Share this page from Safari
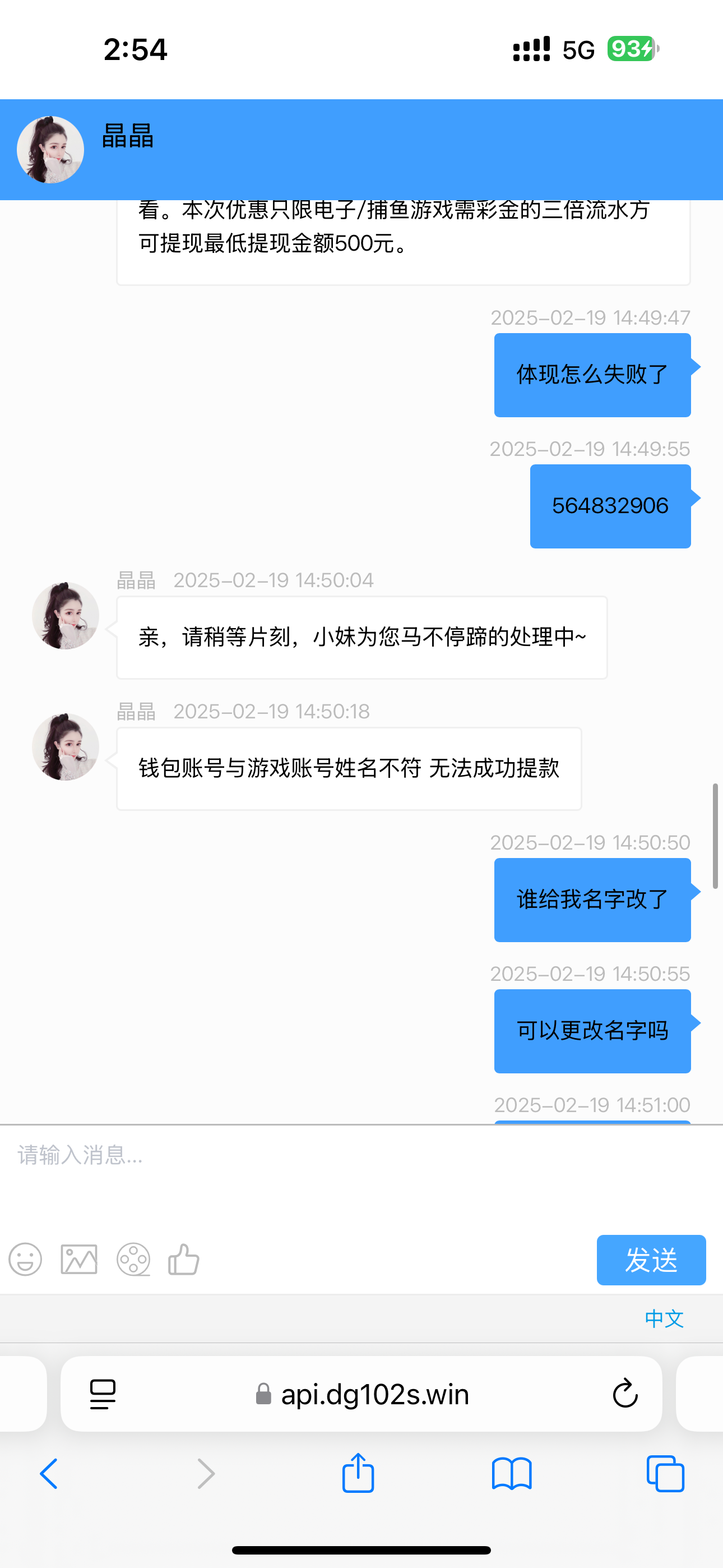 (x=358, y=1474)
